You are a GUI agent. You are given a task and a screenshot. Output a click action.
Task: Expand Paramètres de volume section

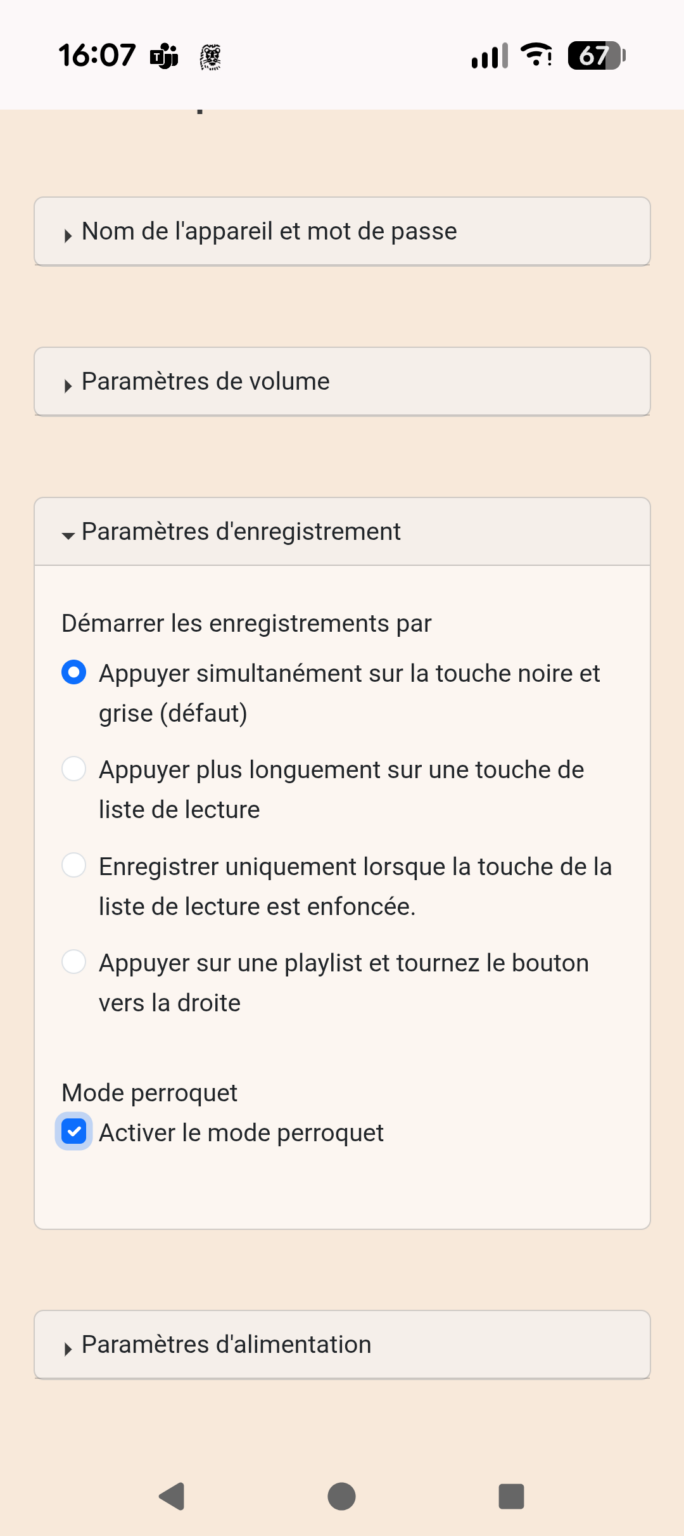click(341, 381)
